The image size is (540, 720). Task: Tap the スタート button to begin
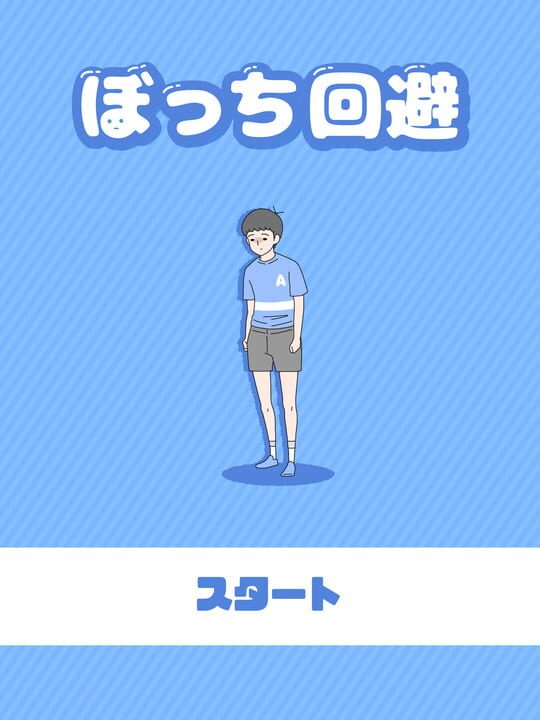[270, 596]
